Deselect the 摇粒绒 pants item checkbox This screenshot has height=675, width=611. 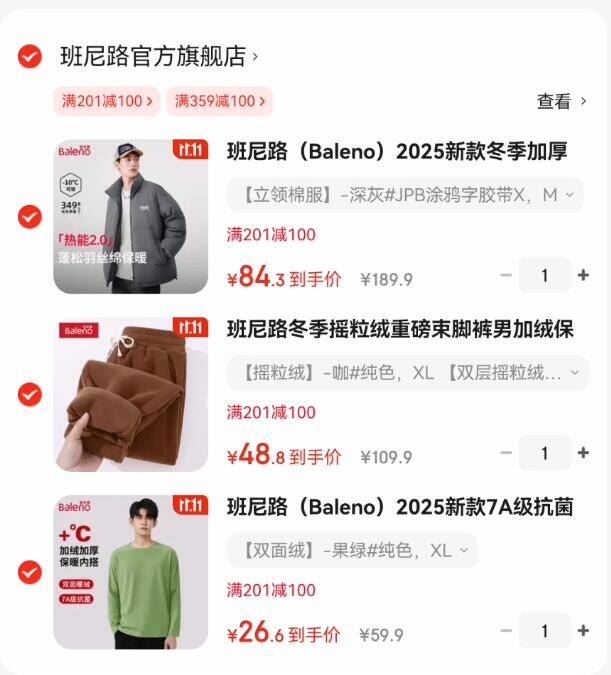pos(30,394)
